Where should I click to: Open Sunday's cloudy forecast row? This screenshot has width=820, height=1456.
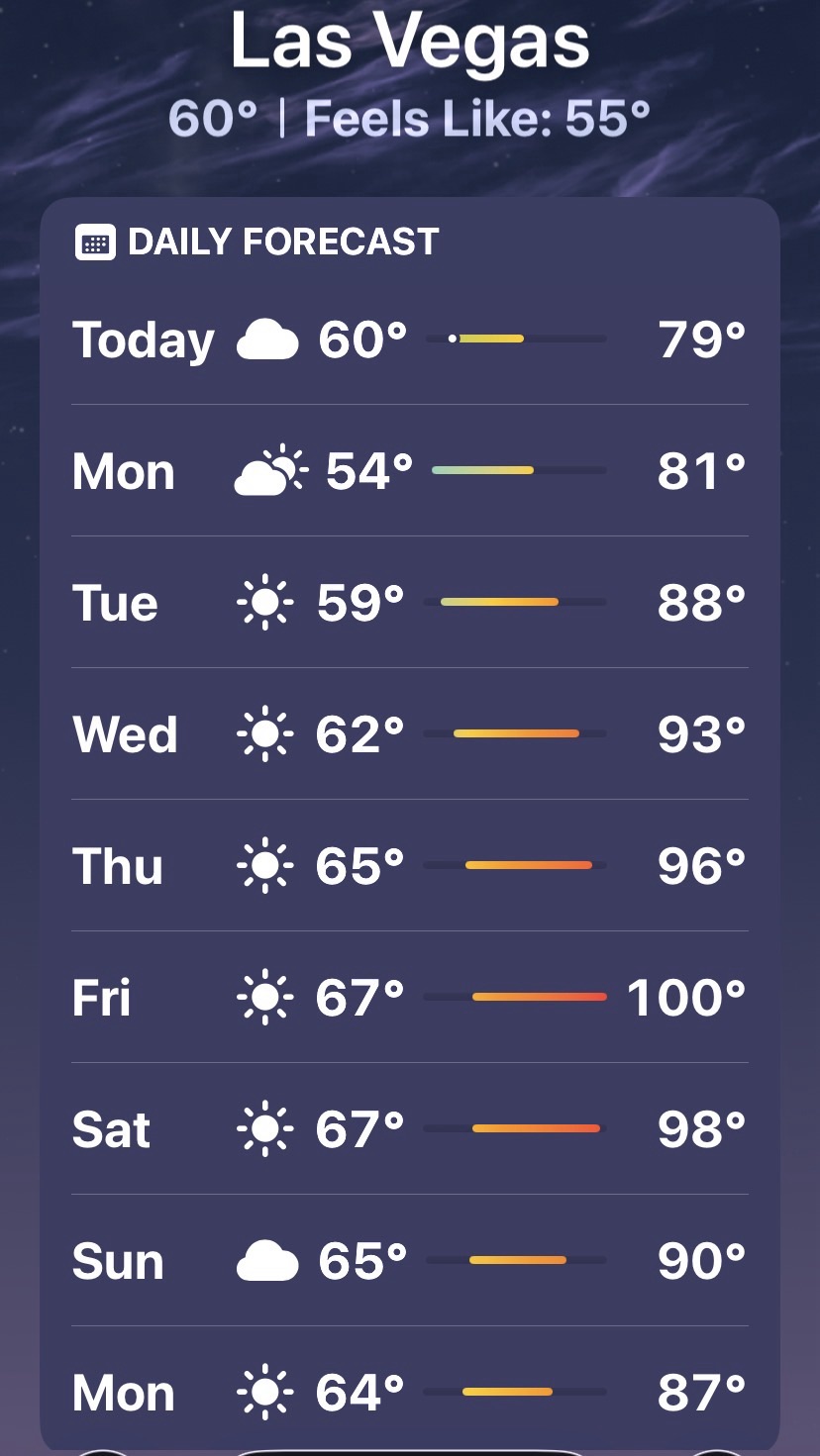tap(409, 1261)
